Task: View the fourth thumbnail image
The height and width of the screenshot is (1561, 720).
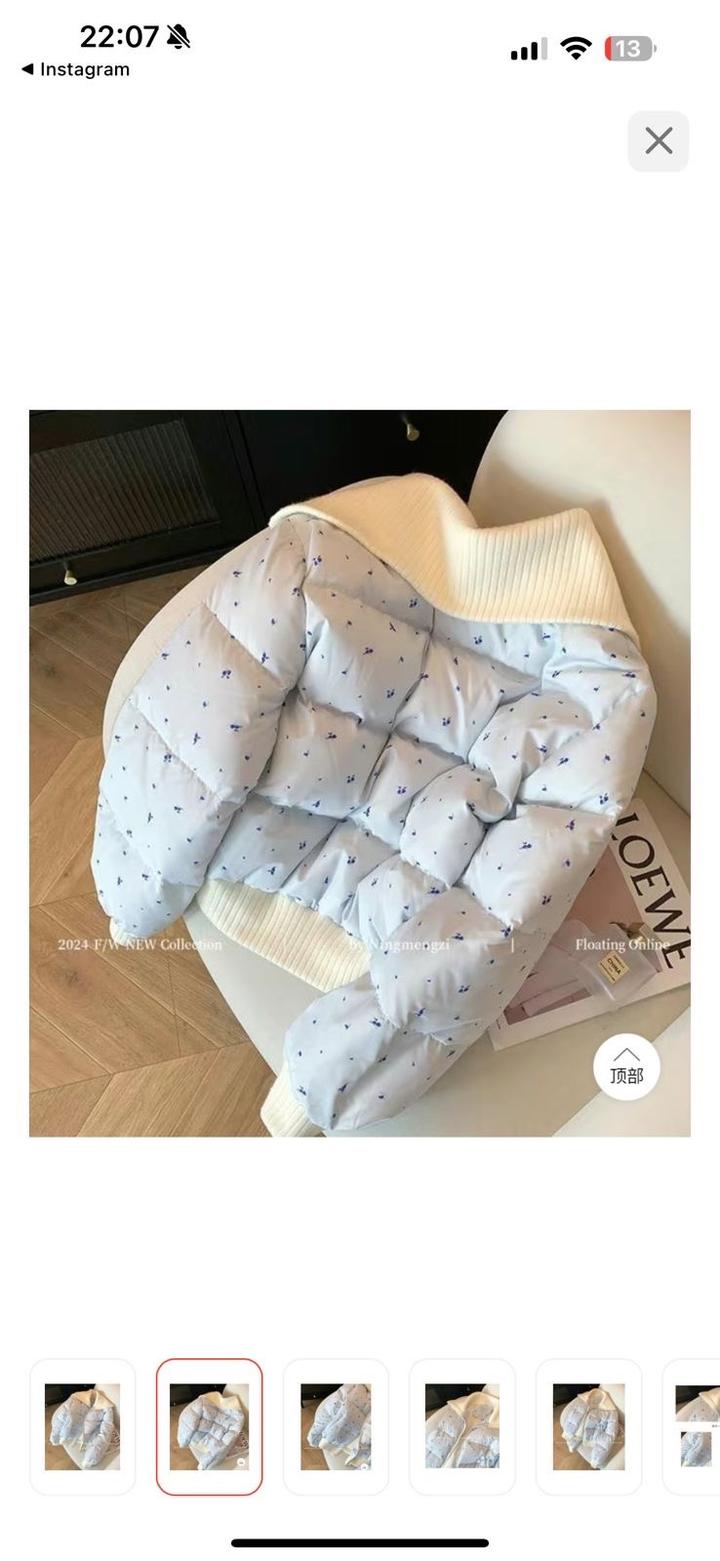Action: click(462, 1426)
